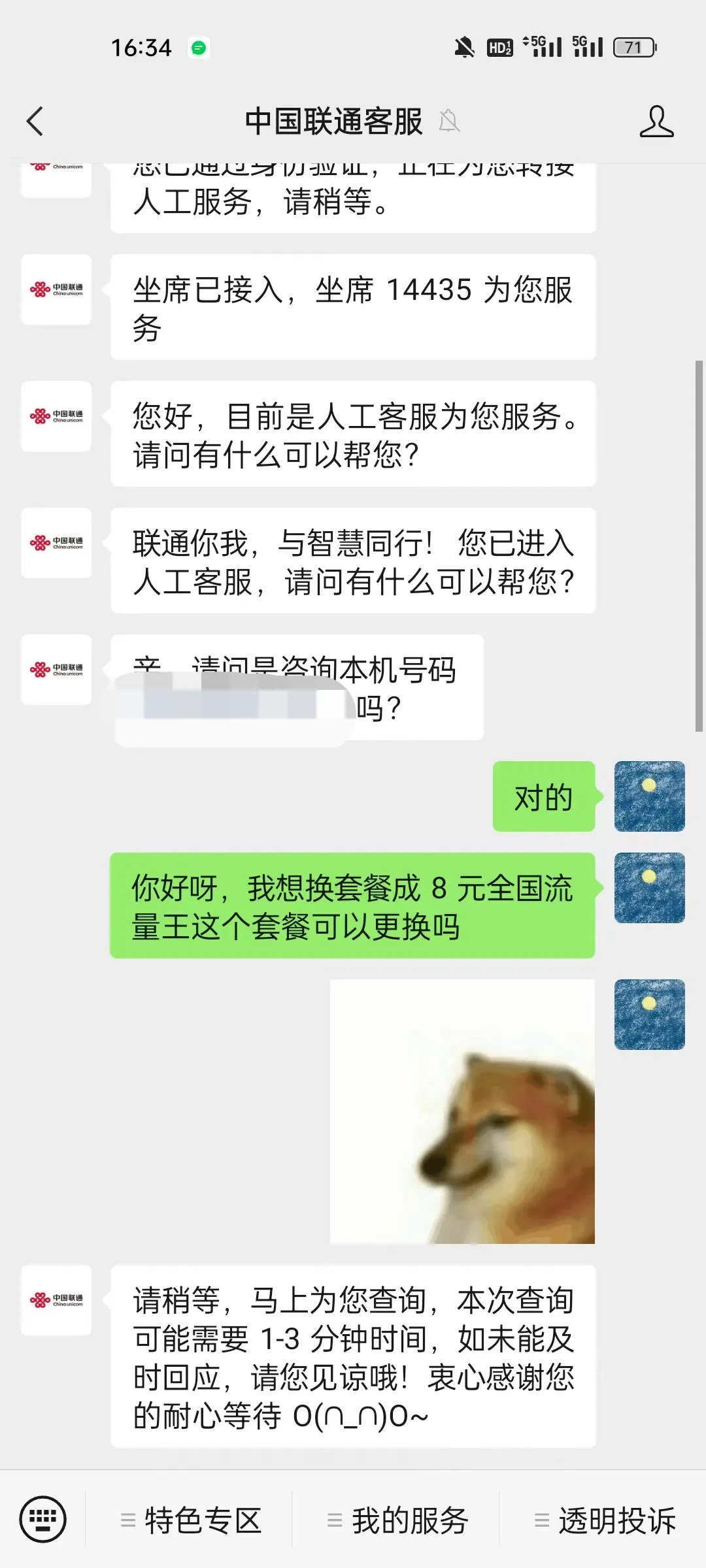Open the 透明投诉 menu

pyautogui.click(x=605, y=1520)
